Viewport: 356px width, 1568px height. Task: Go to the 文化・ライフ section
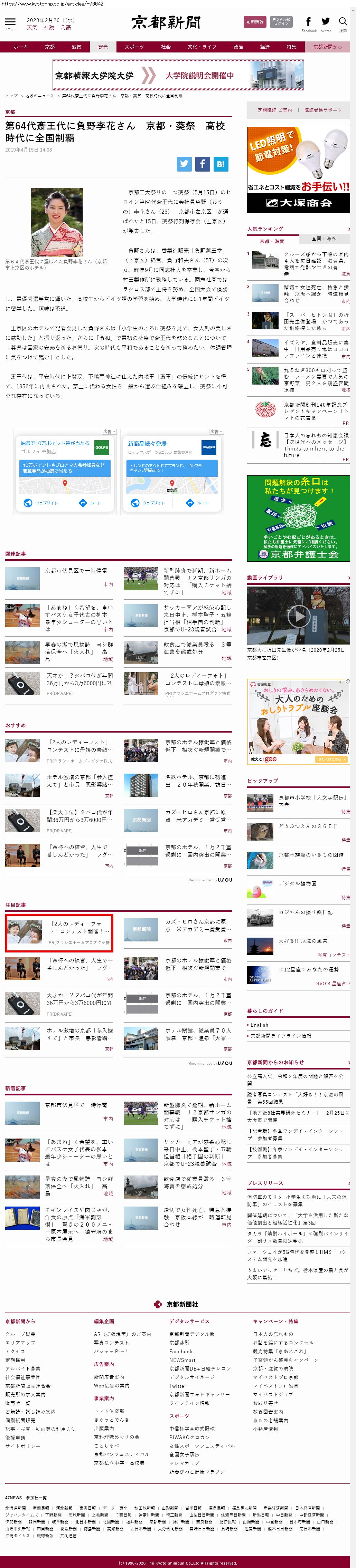(x=201, y=47)
